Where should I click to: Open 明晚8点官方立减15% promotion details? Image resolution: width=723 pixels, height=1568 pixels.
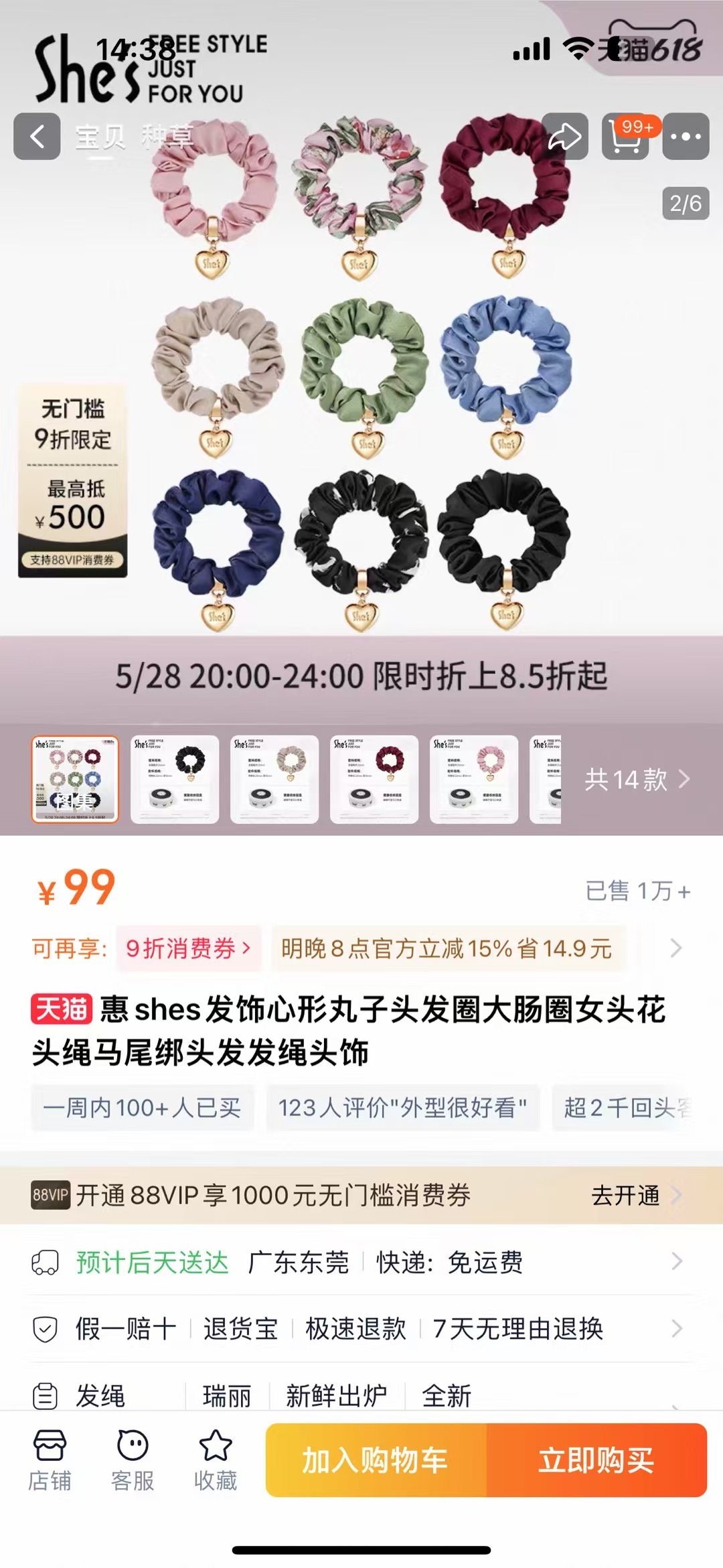447,948
